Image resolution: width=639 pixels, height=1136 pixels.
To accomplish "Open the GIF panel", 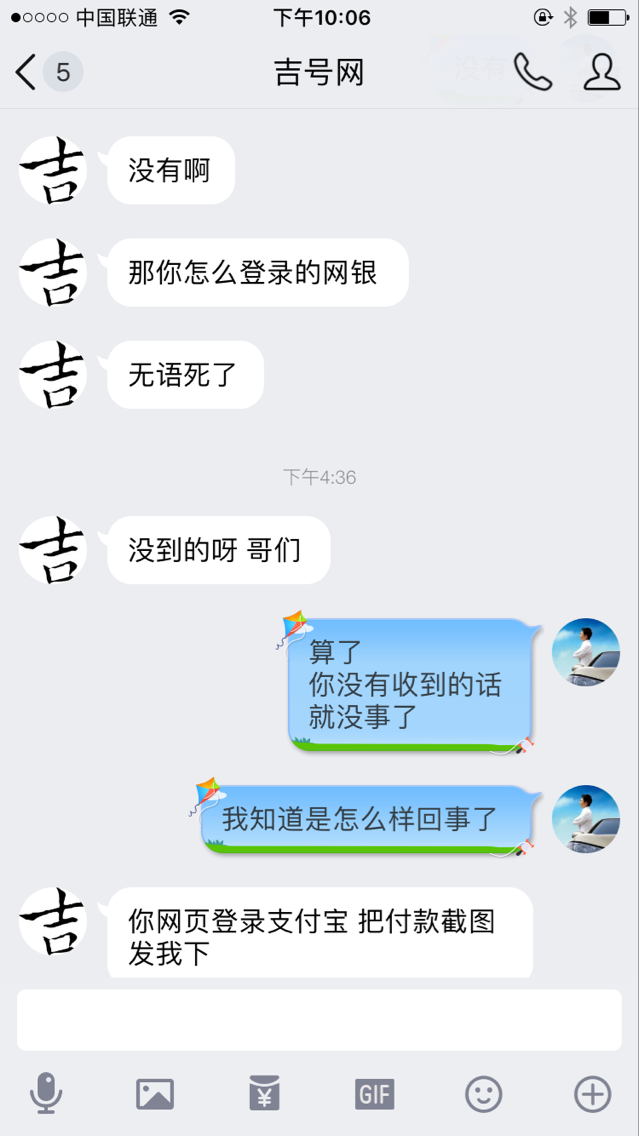I will pyautogui.click(x=374, y=1094).
